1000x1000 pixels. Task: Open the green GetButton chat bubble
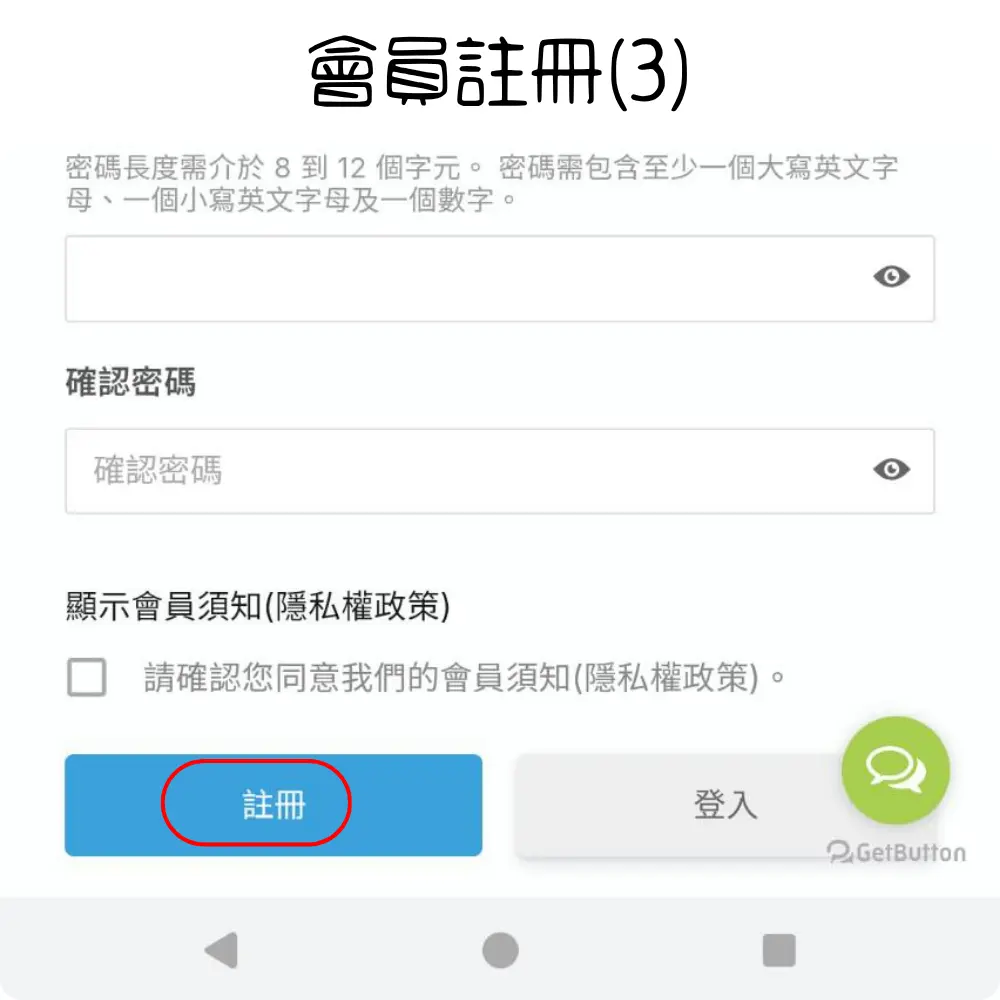coord(895,769)
